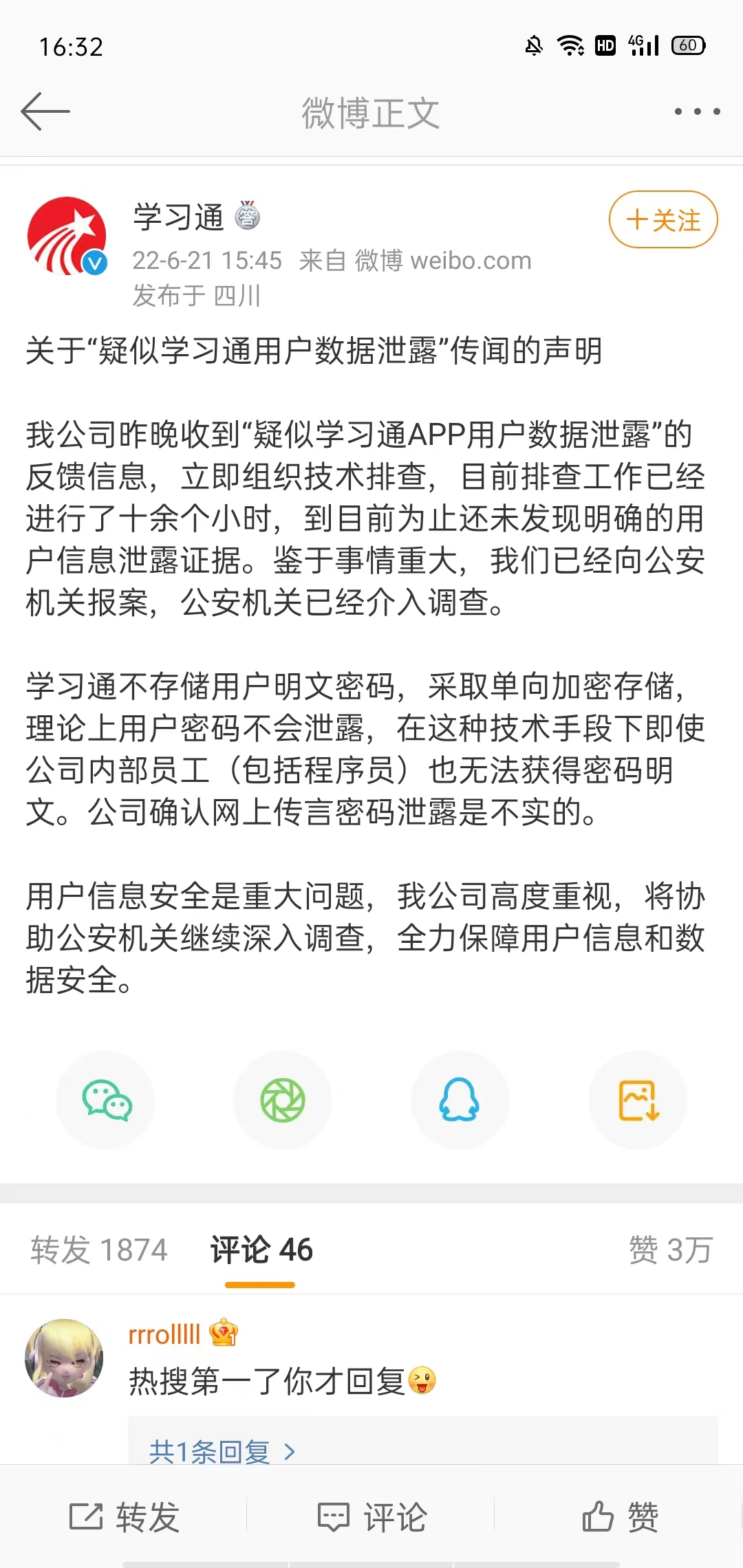Share the post to QQ
Viewport: 743px width, 1568px height.
pyautogui.click(x=460, y=1100)
